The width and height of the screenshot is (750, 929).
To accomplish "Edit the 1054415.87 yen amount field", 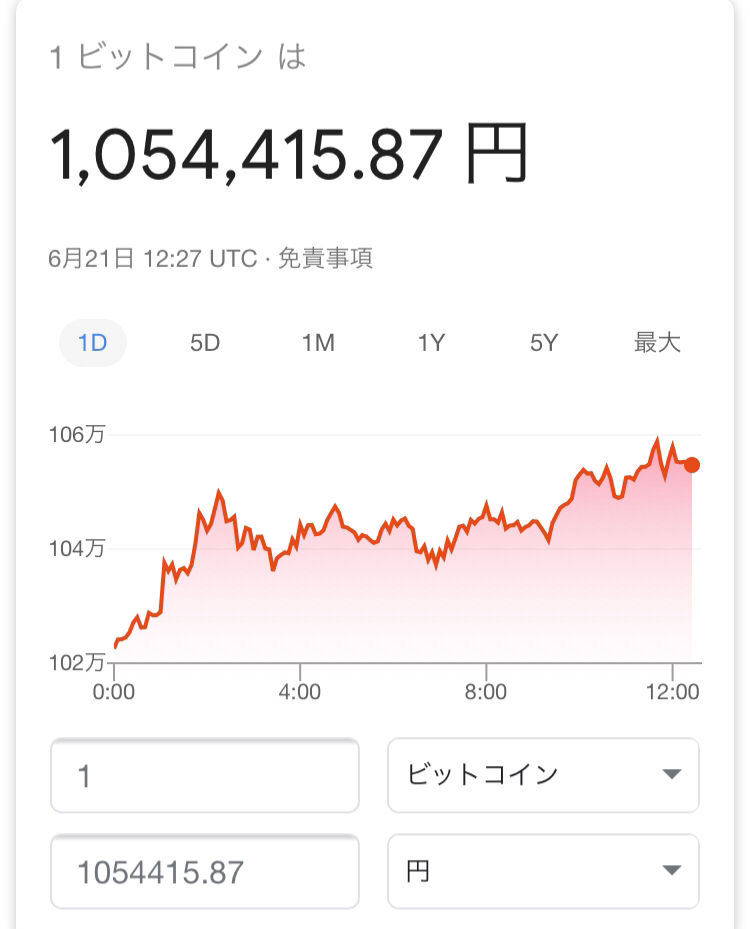I will pyautogui.click(x=205, y=872).
